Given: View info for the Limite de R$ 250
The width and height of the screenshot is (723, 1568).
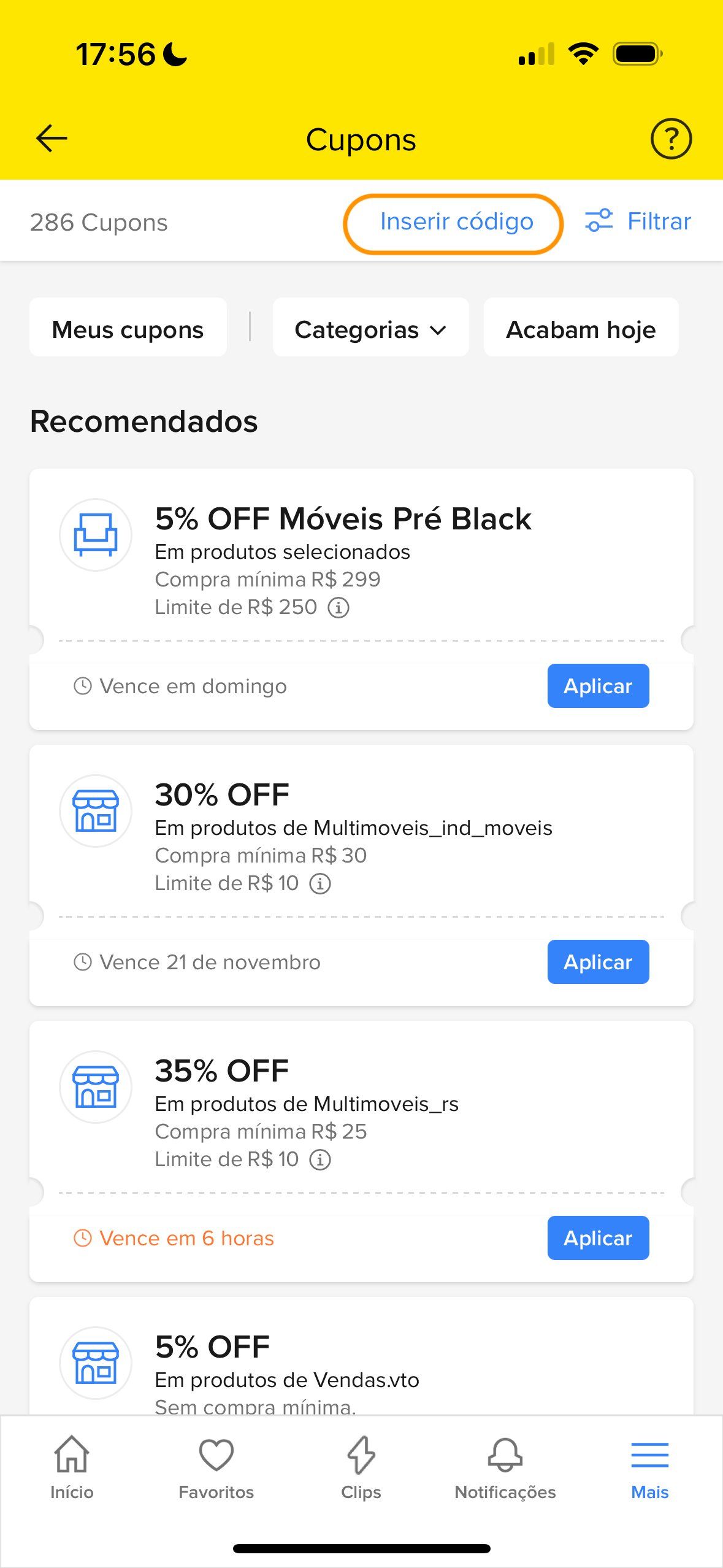Looking at the screenshot, I should [339, 607].
